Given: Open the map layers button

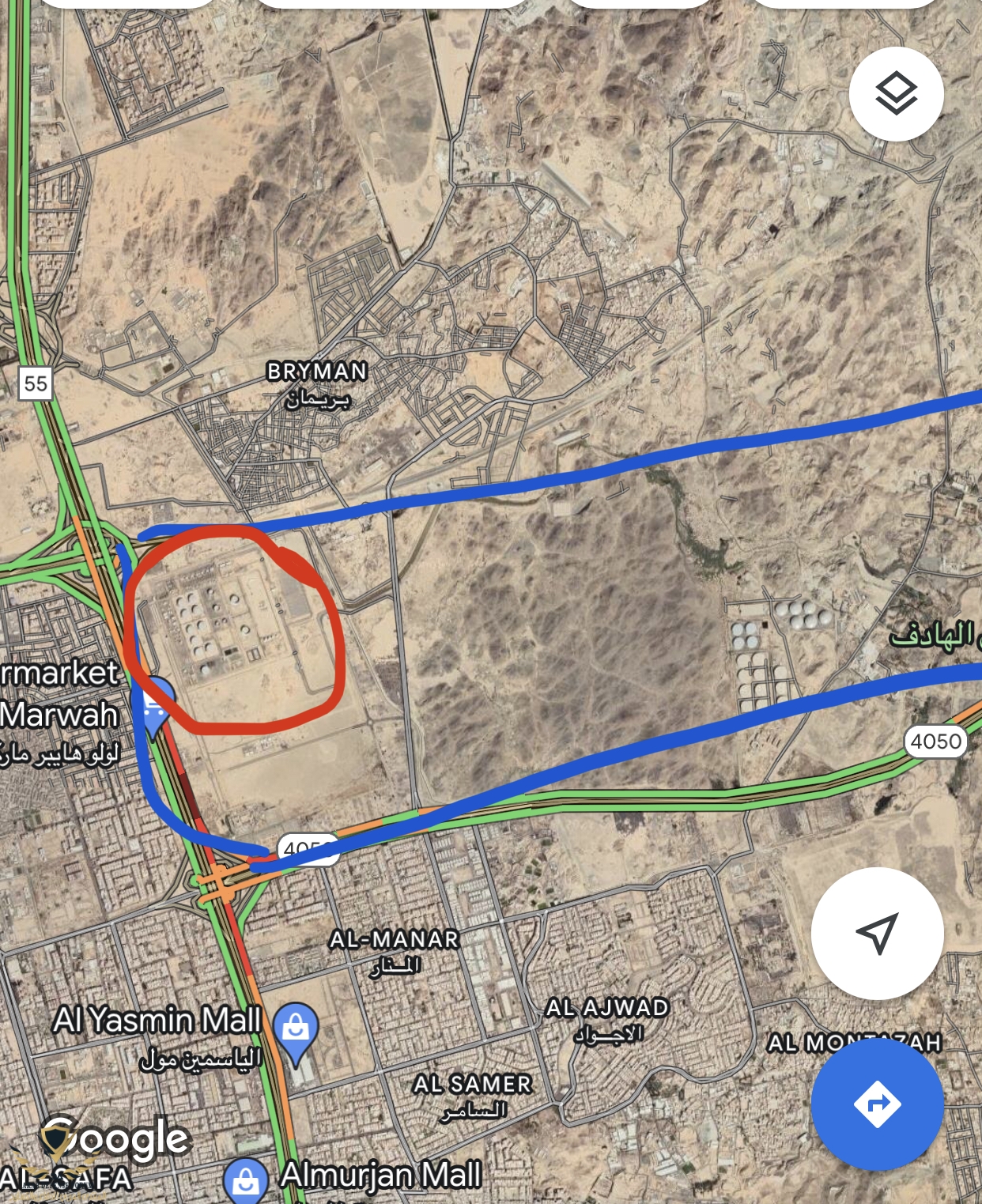Looking at the screenshot, I should 896,94.
